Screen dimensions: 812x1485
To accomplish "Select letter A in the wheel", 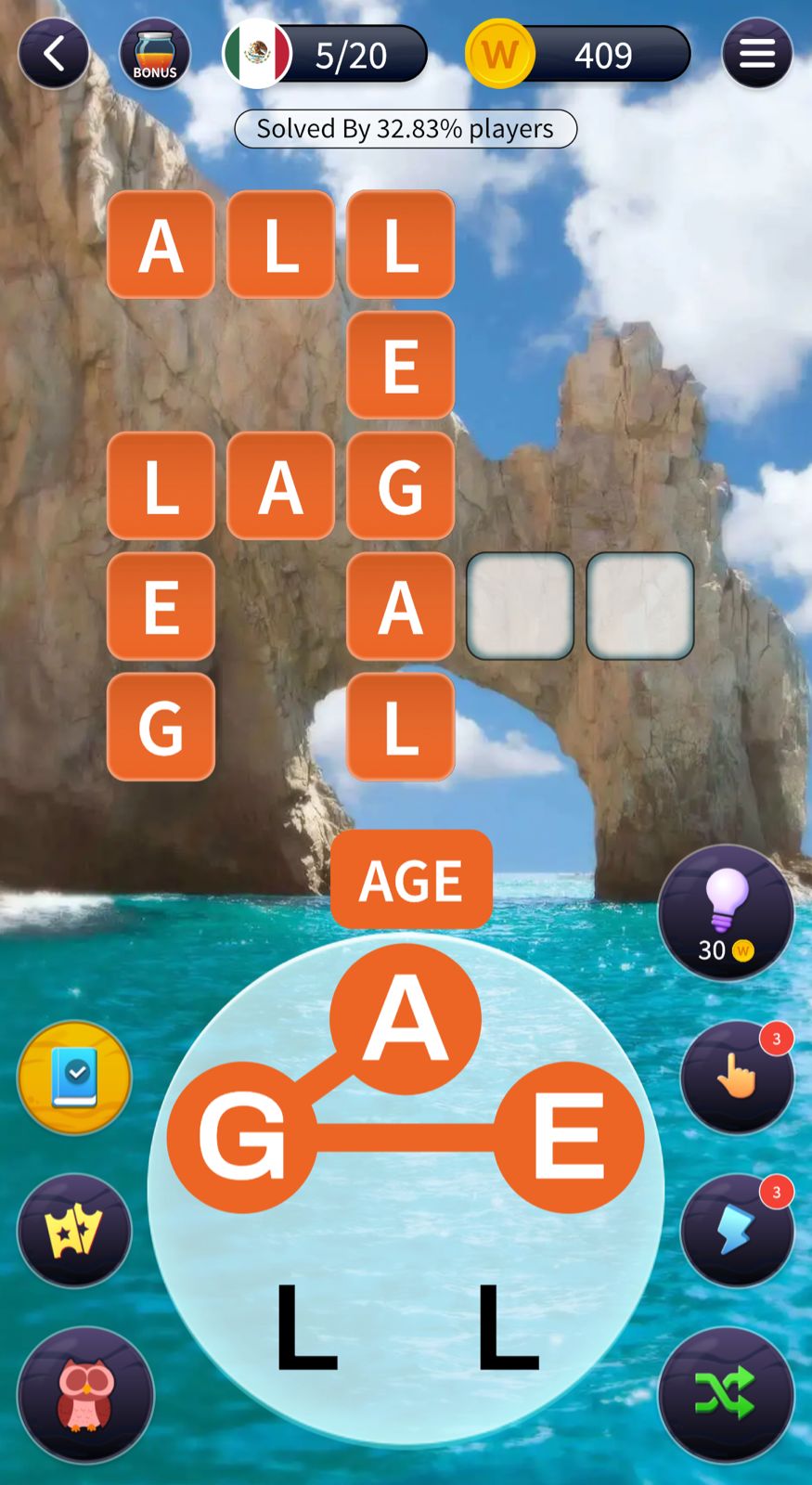I will click(406, 1018).
